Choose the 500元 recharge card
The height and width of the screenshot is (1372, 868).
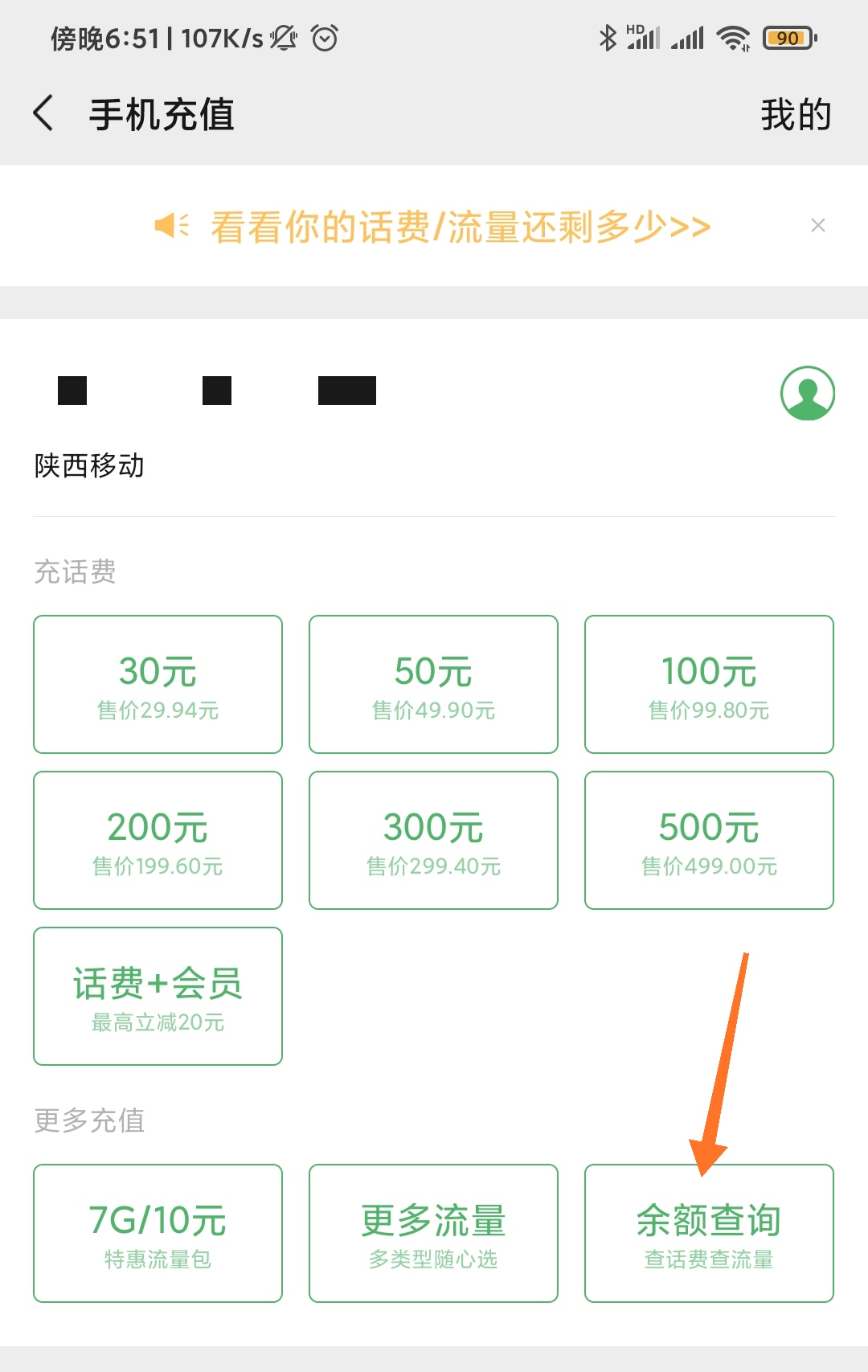[708, 839]
